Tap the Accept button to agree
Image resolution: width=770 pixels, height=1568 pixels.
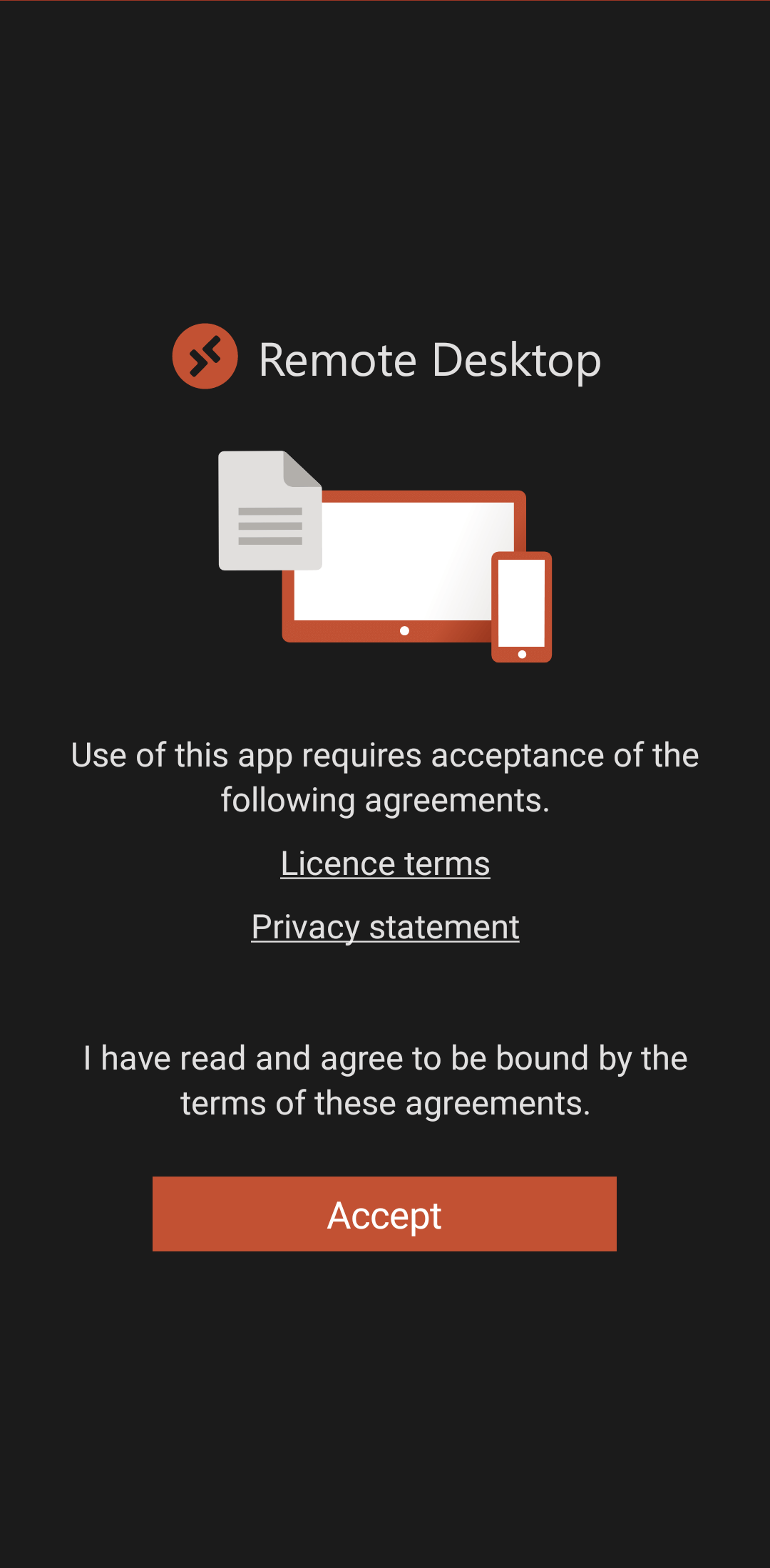click(x=384, y=1214)
